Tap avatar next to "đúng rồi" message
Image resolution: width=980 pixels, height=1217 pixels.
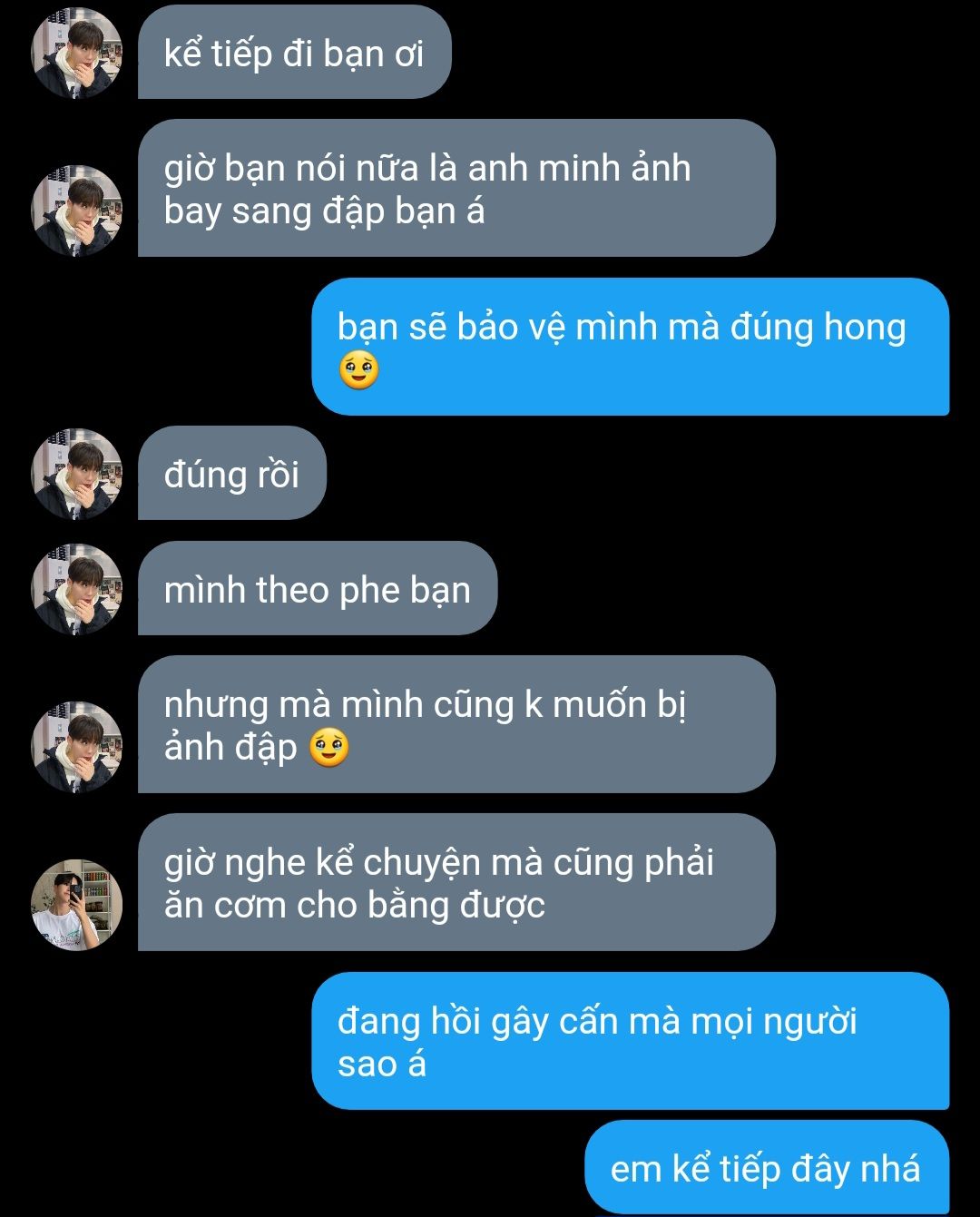77,474
